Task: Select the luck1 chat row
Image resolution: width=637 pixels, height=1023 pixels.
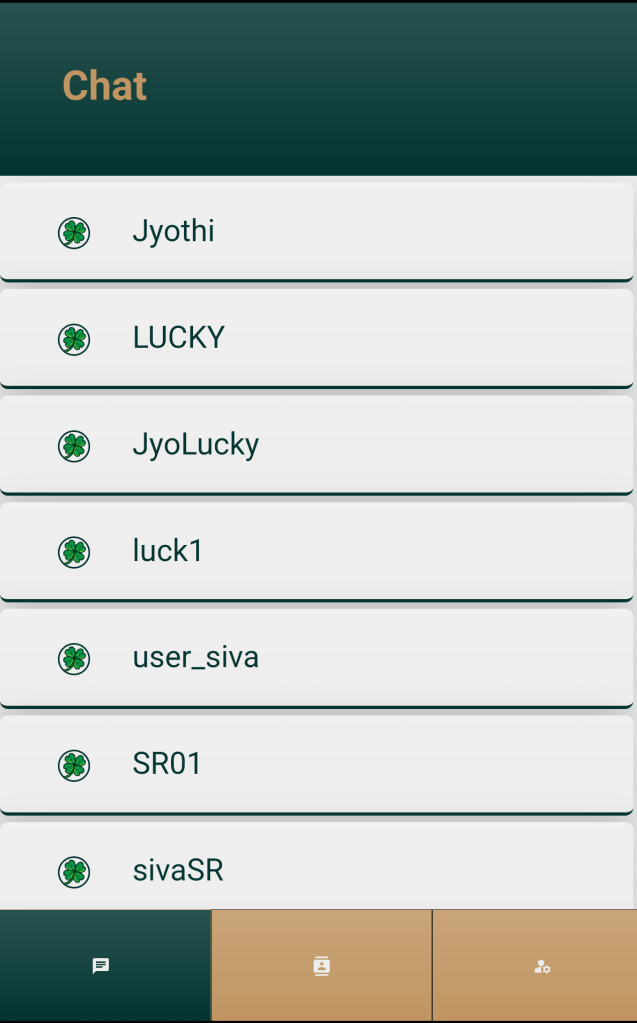Action: tap(316, 552)
